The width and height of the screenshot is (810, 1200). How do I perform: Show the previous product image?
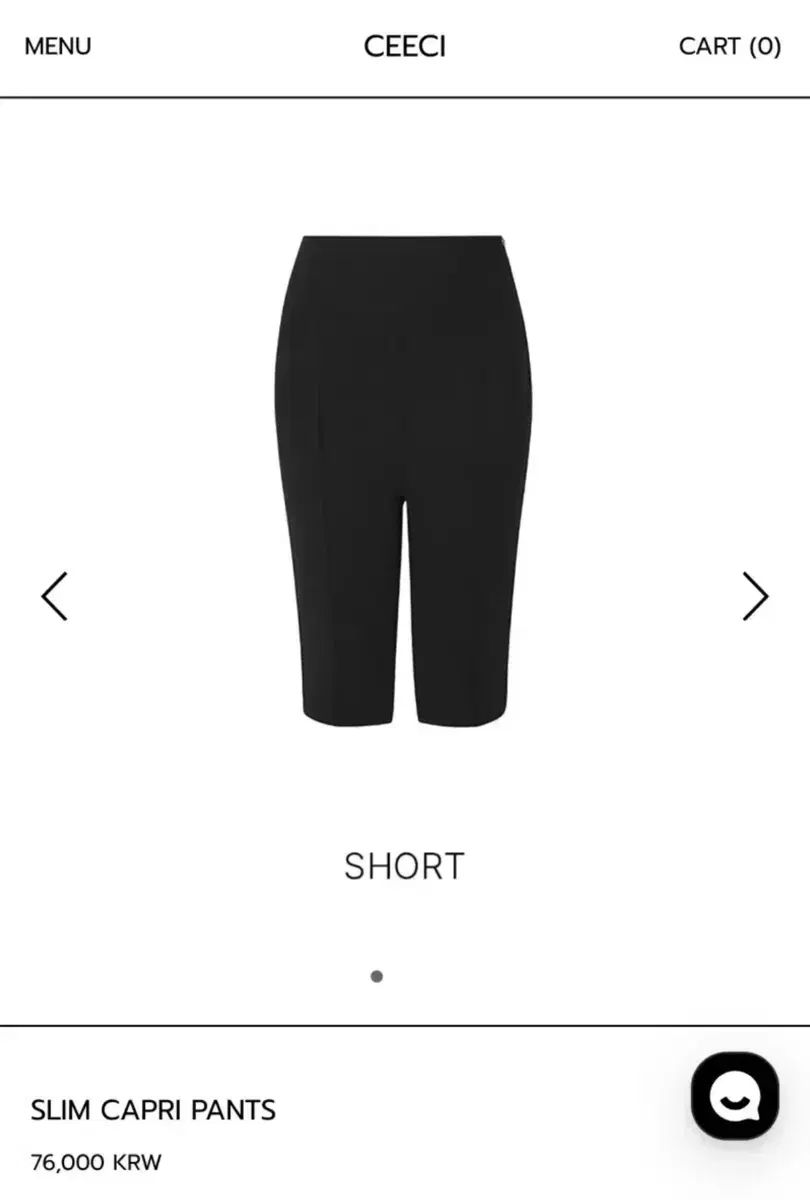[x=54, y=597]
